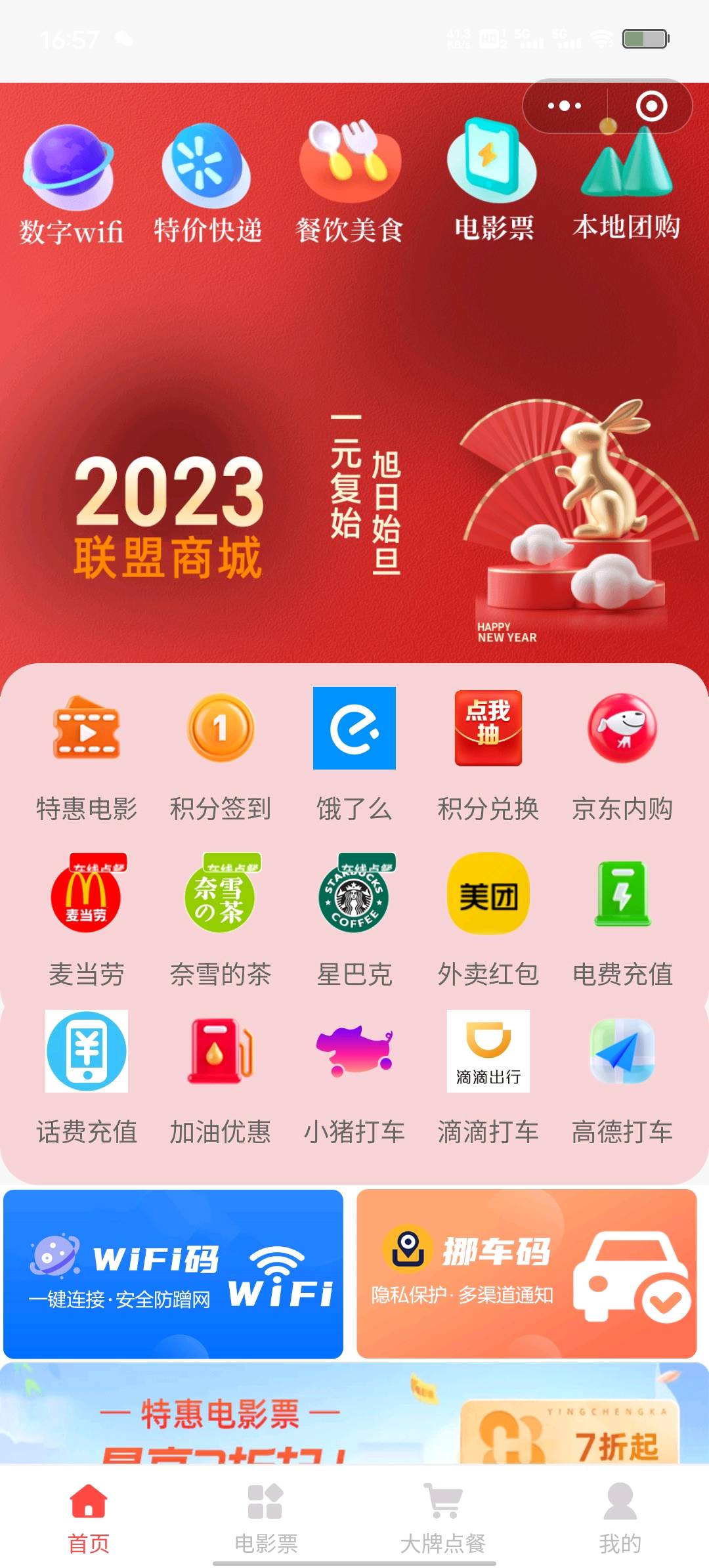Get 外卖红包 from Meituan
Screen dimensions: 709x1568
coord(488,919)
